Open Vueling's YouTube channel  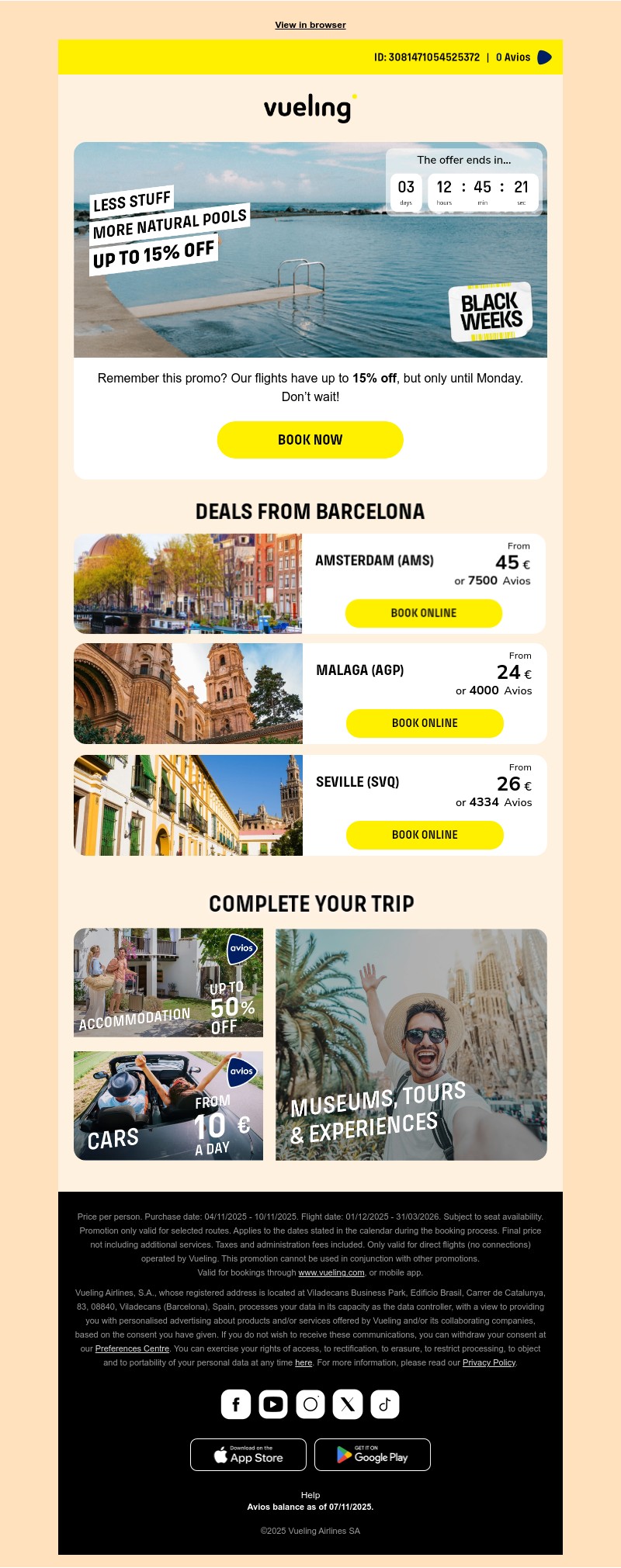pyautogui.click(x=273, y=1404)
